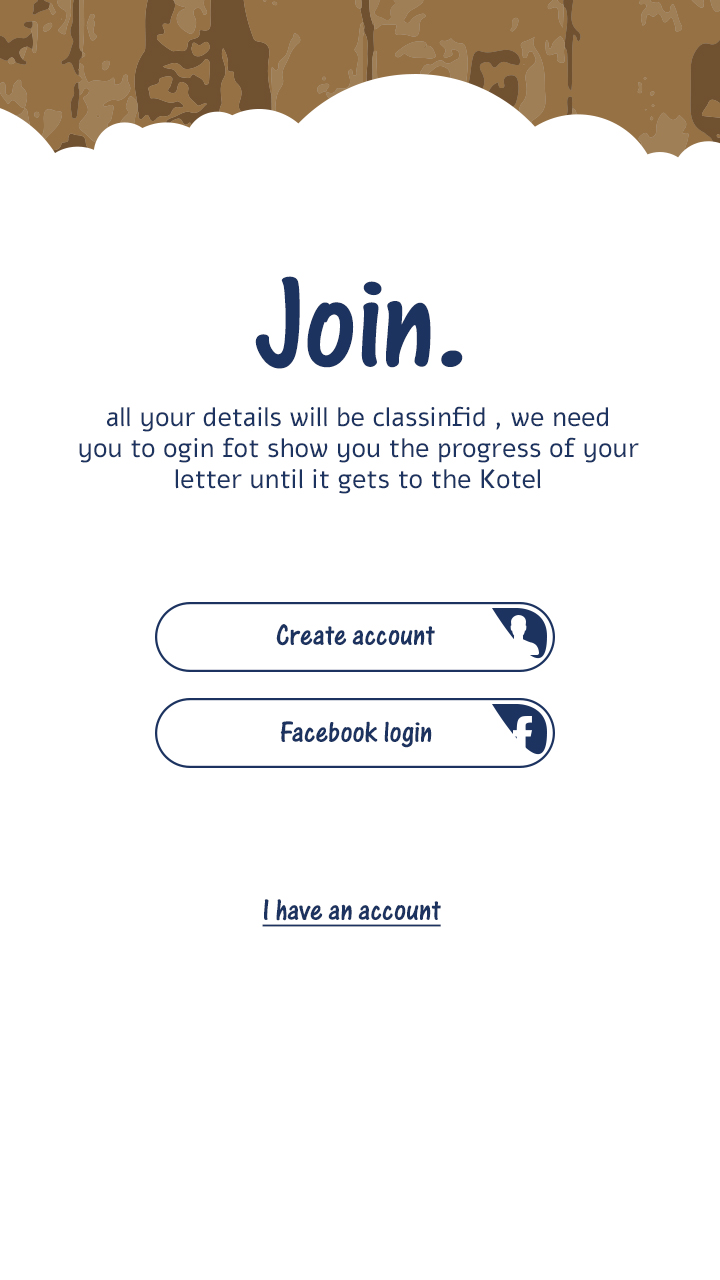Tap the Create account button
This screenshot has width=720, height=1280.
coord(354,637)
